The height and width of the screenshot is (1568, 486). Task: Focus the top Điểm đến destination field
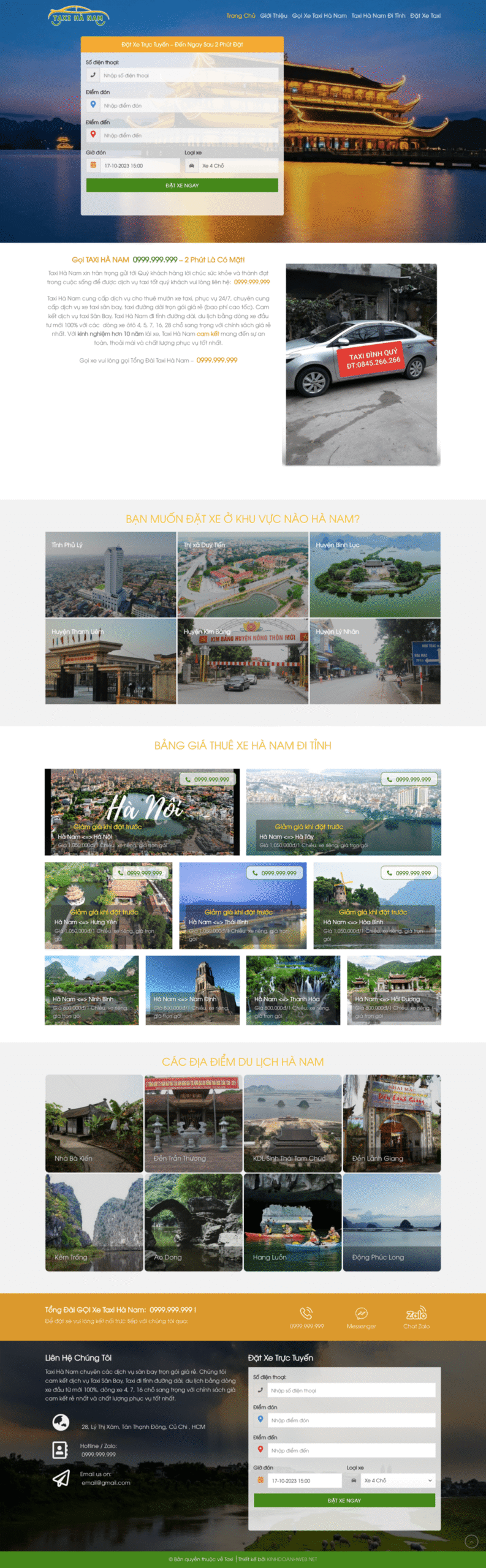pyautogui.click(x=189, y=135)
